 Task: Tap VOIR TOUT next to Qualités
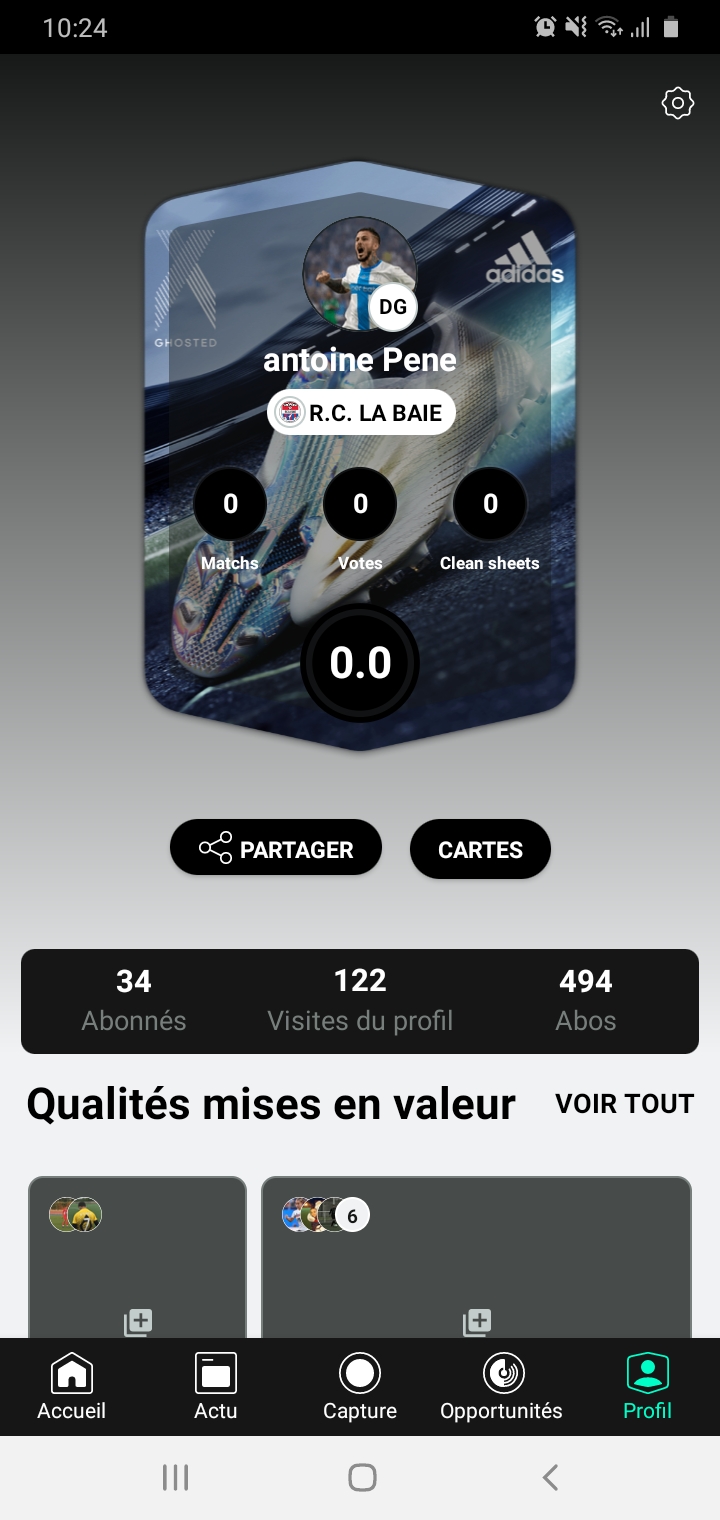coord(624,1104)
